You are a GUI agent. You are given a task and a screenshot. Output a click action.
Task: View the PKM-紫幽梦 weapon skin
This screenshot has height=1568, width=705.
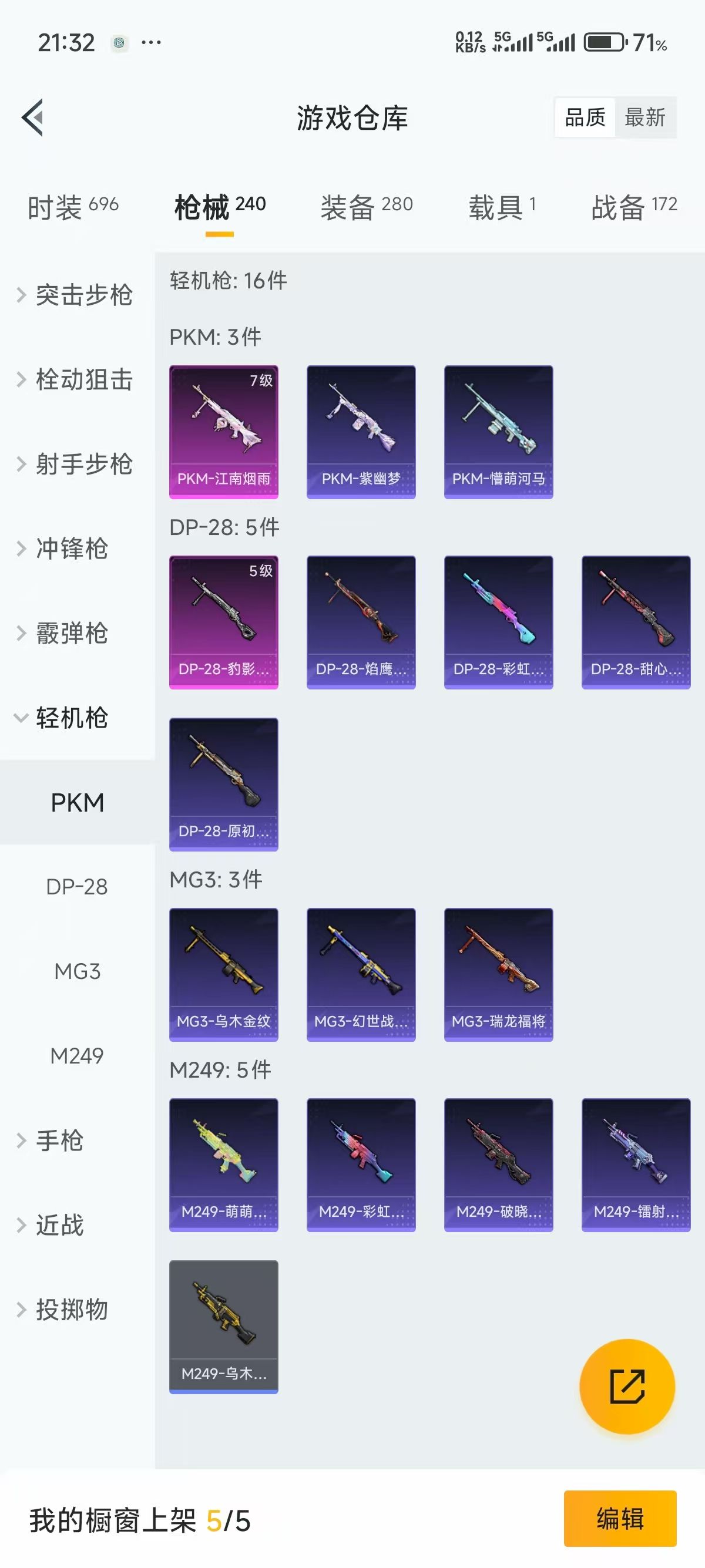coord(361,432)
